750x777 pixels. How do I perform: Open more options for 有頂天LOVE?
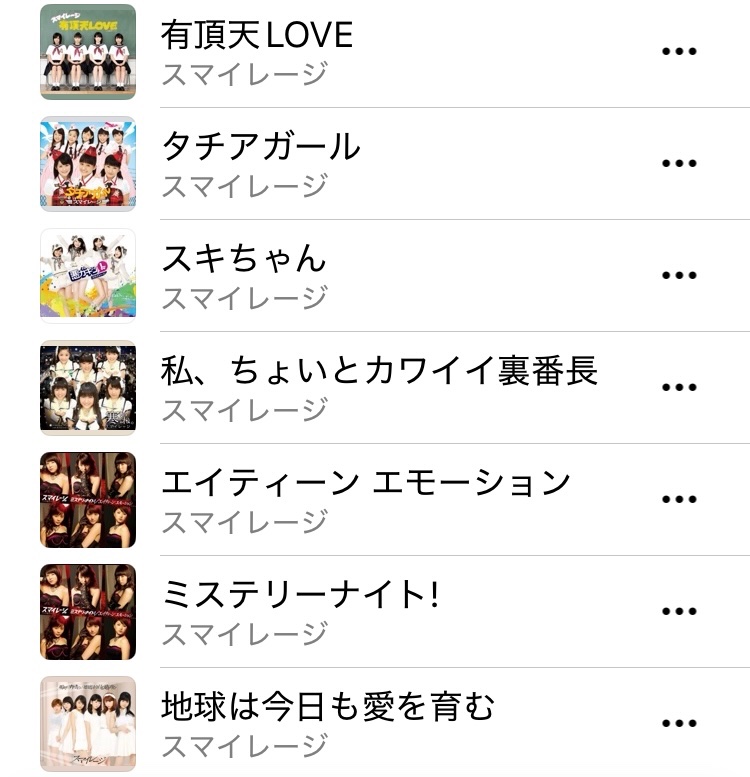point(679,52)
